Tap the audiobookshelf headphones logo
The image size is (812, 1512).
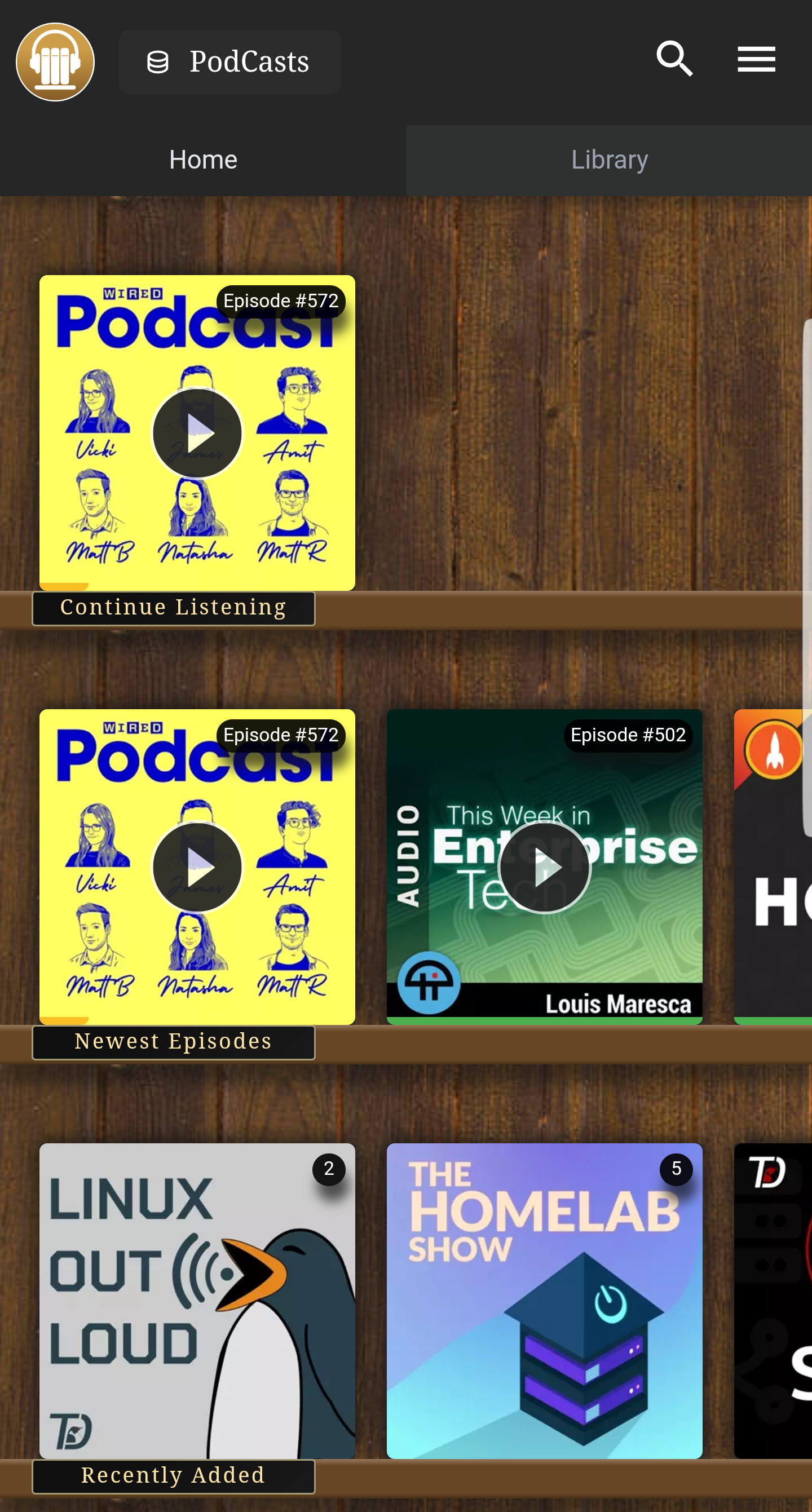click(x=55, y=61)
